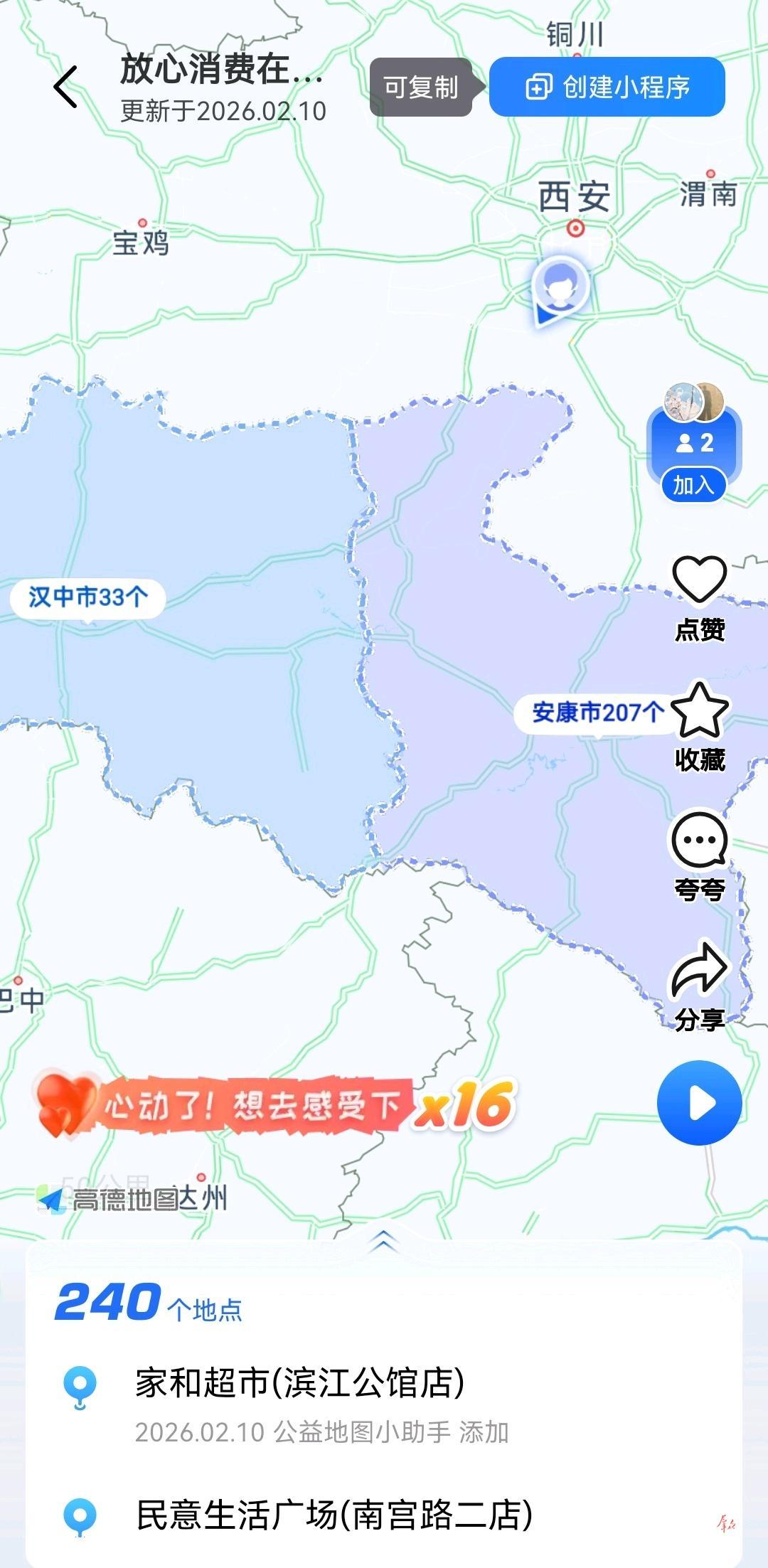
Task: Tap the 创建小程序 button
Action: click(607, 87)
